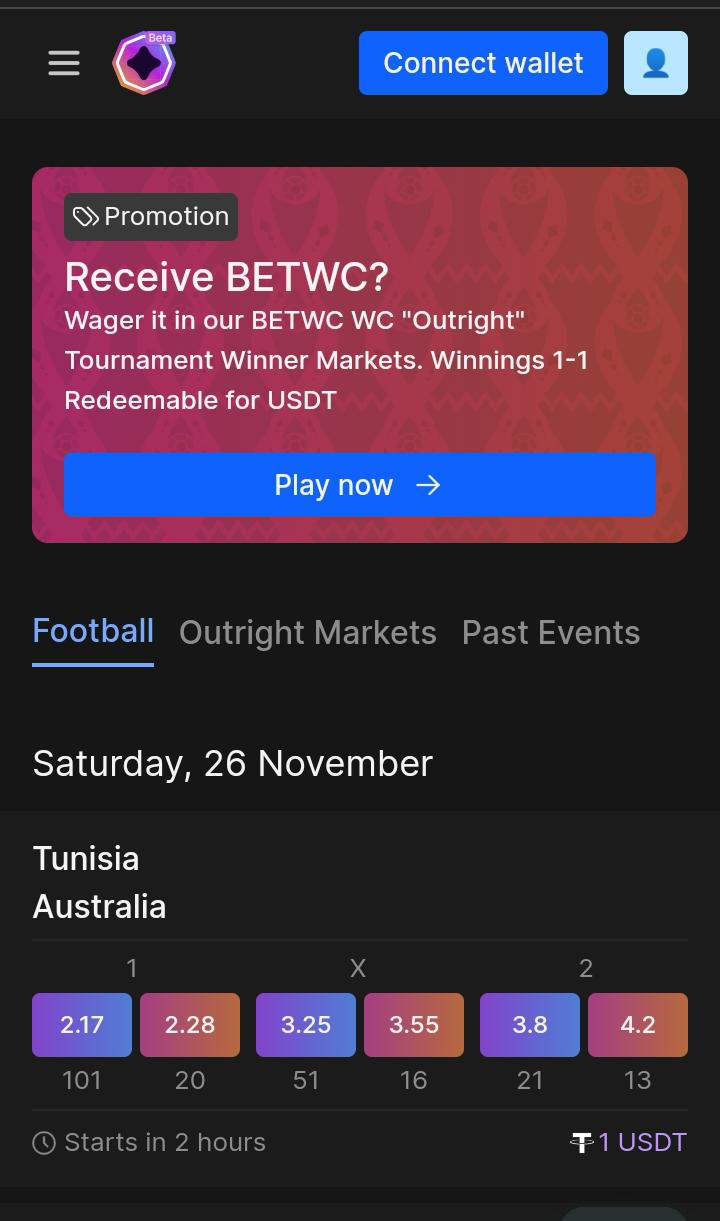
Task: Choose the 3.8 odds for Australia
Action: coord(530,1025)
